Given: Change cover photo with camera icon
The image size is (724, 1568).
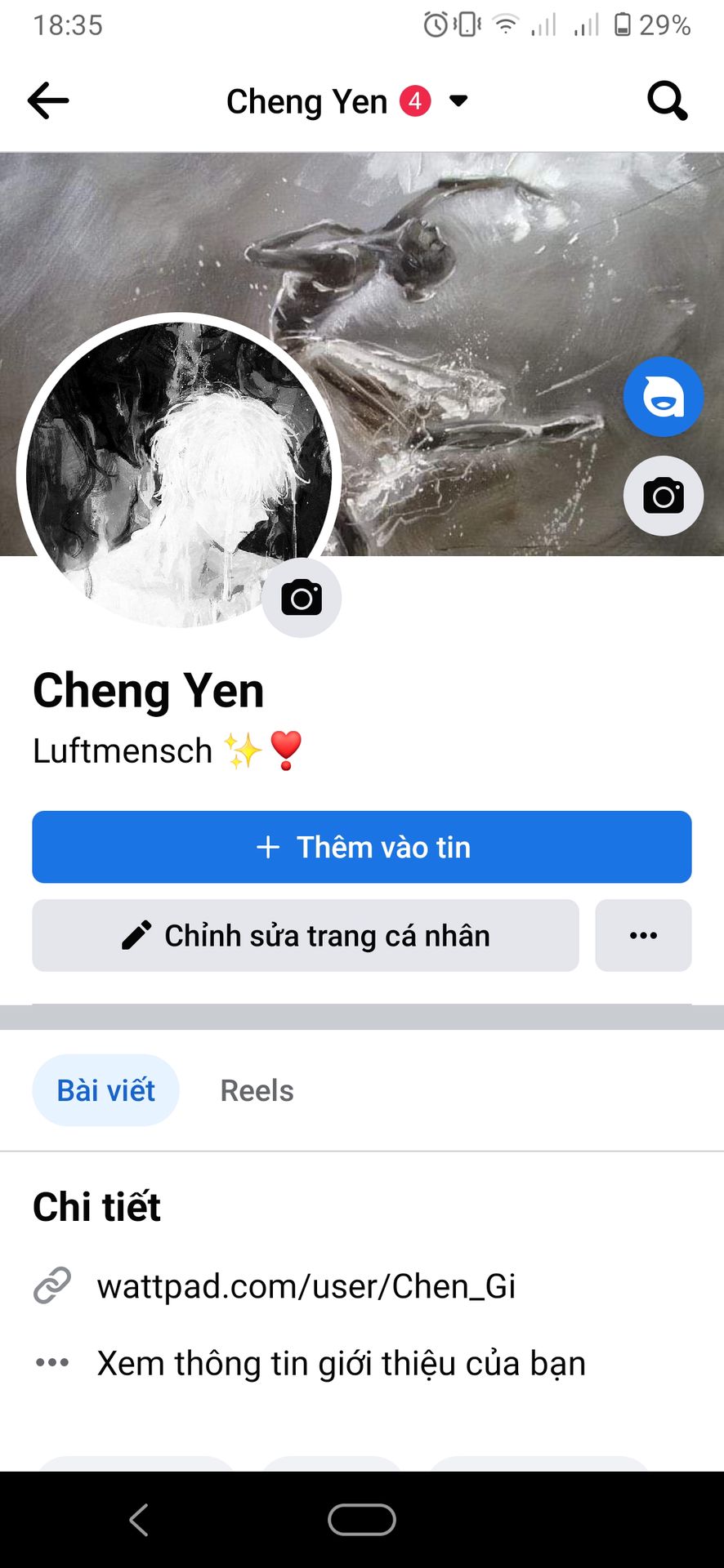Looking at the screenshot, I should pyautogui.click(x=663, y=496).
